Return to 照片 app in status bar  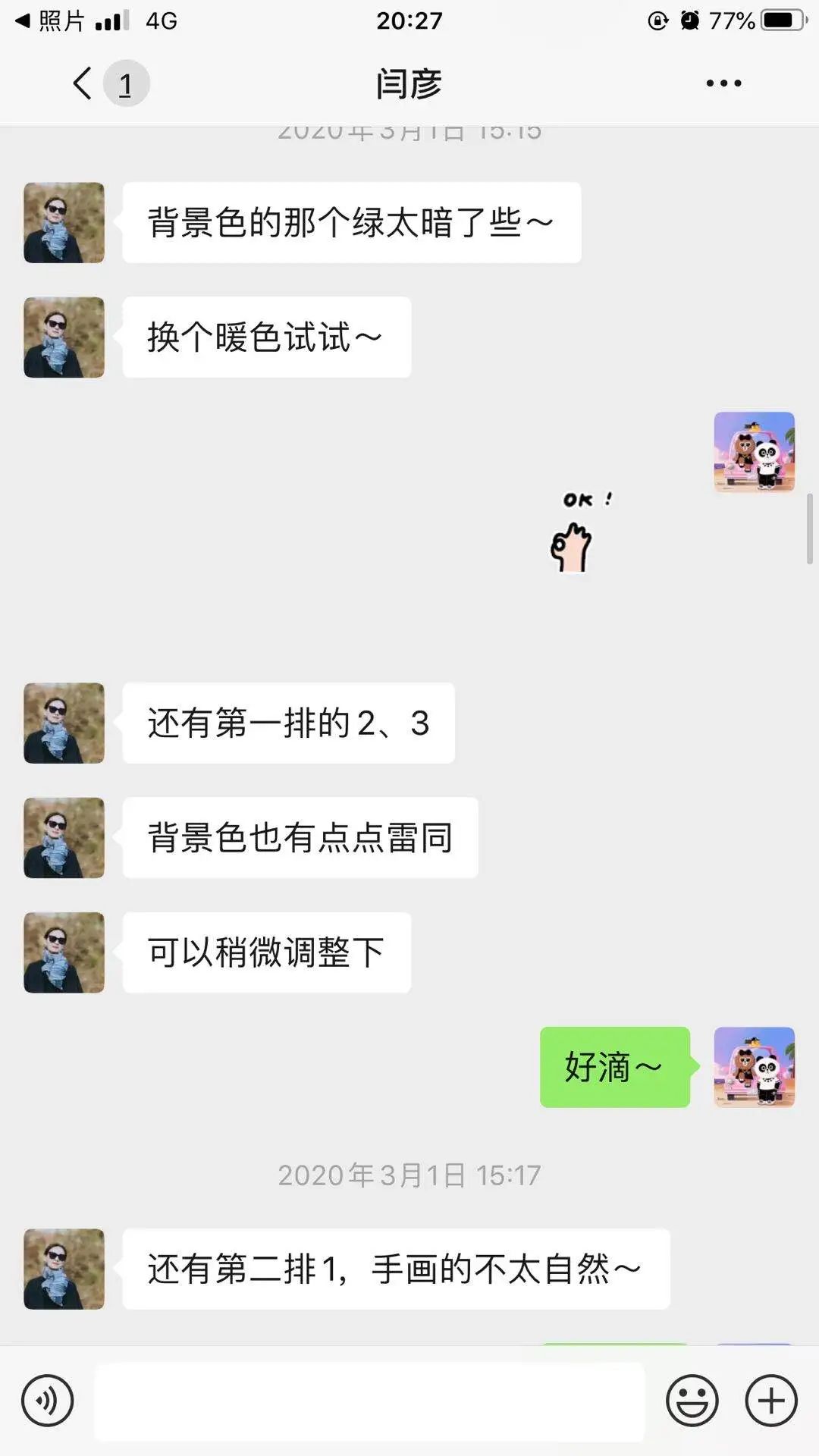pyautogui.click(x=50, y=20)
